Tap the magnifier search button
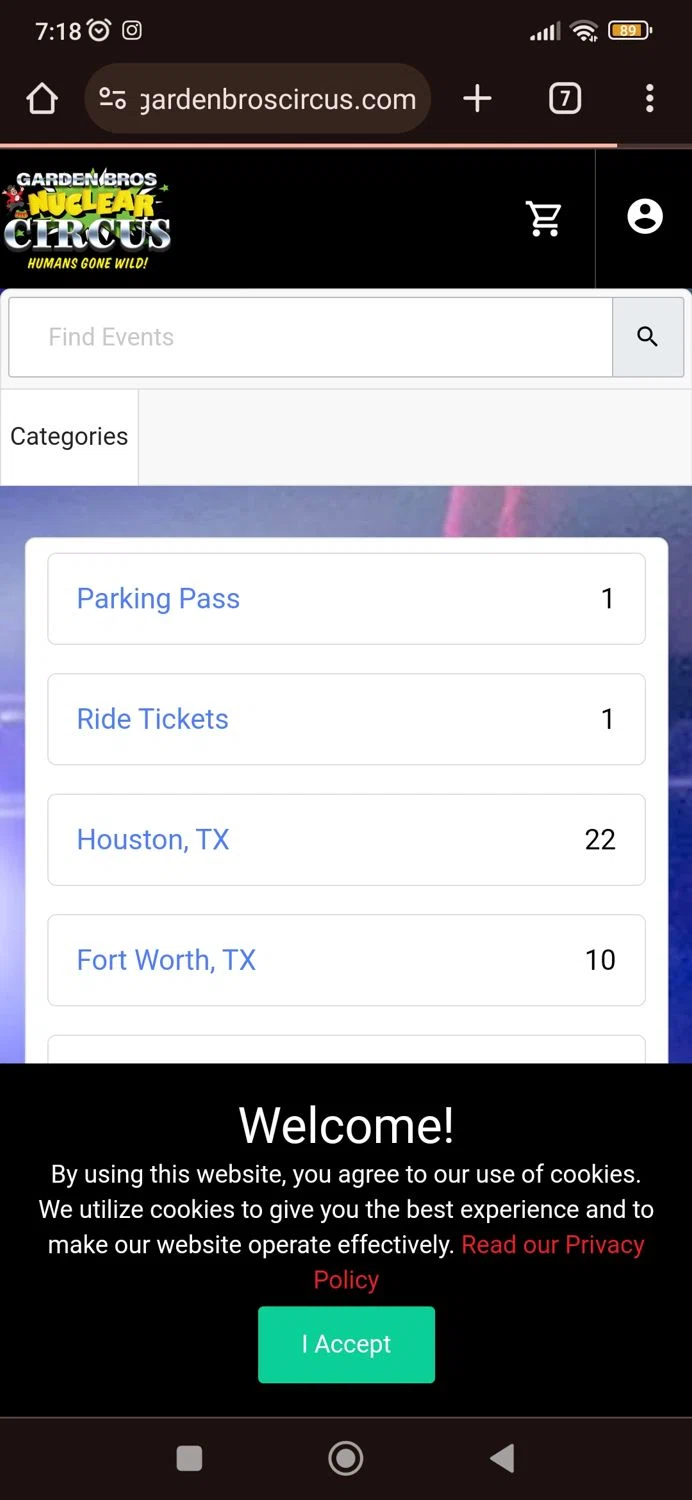The height and width of the screenshot is (1500, 692). coord(648,337)
